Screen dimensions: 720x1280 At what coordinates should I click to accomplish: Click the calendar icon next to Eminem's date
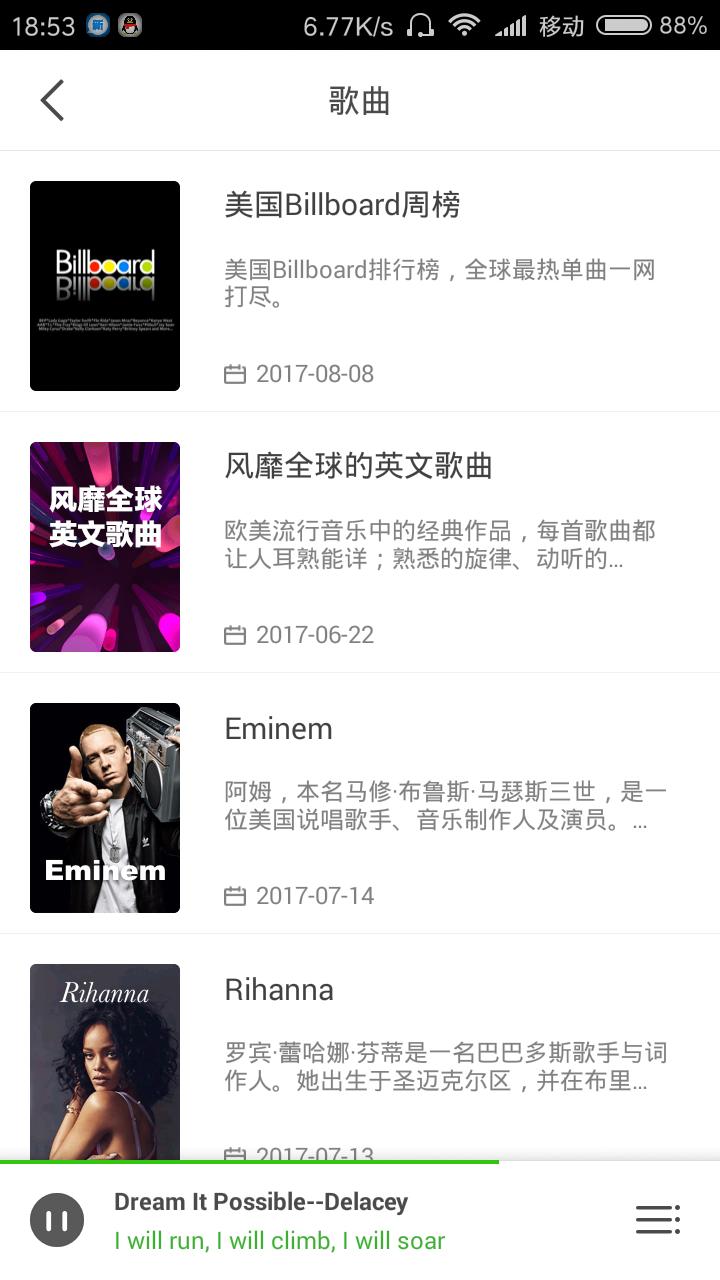click(236, 896)
